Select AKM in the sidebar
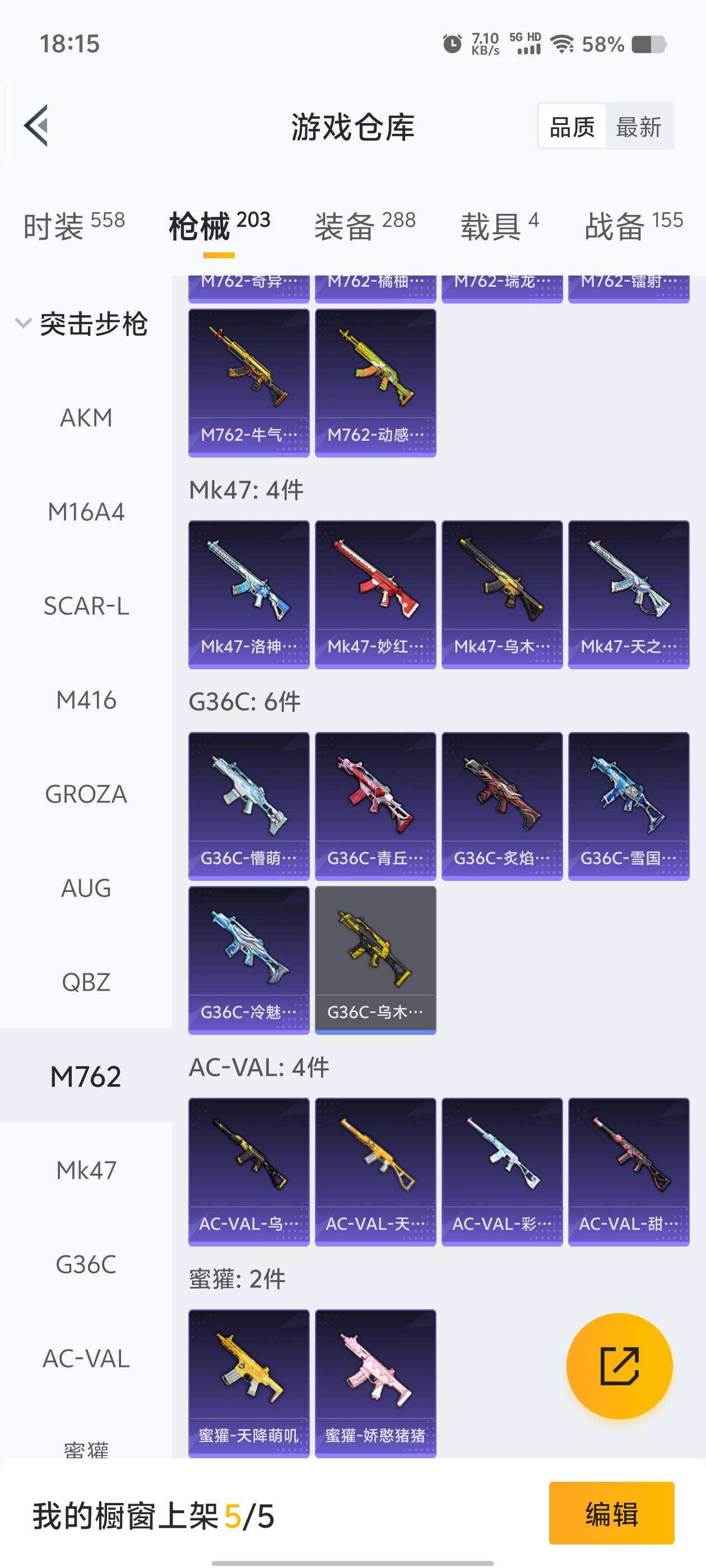 (86, 418)
